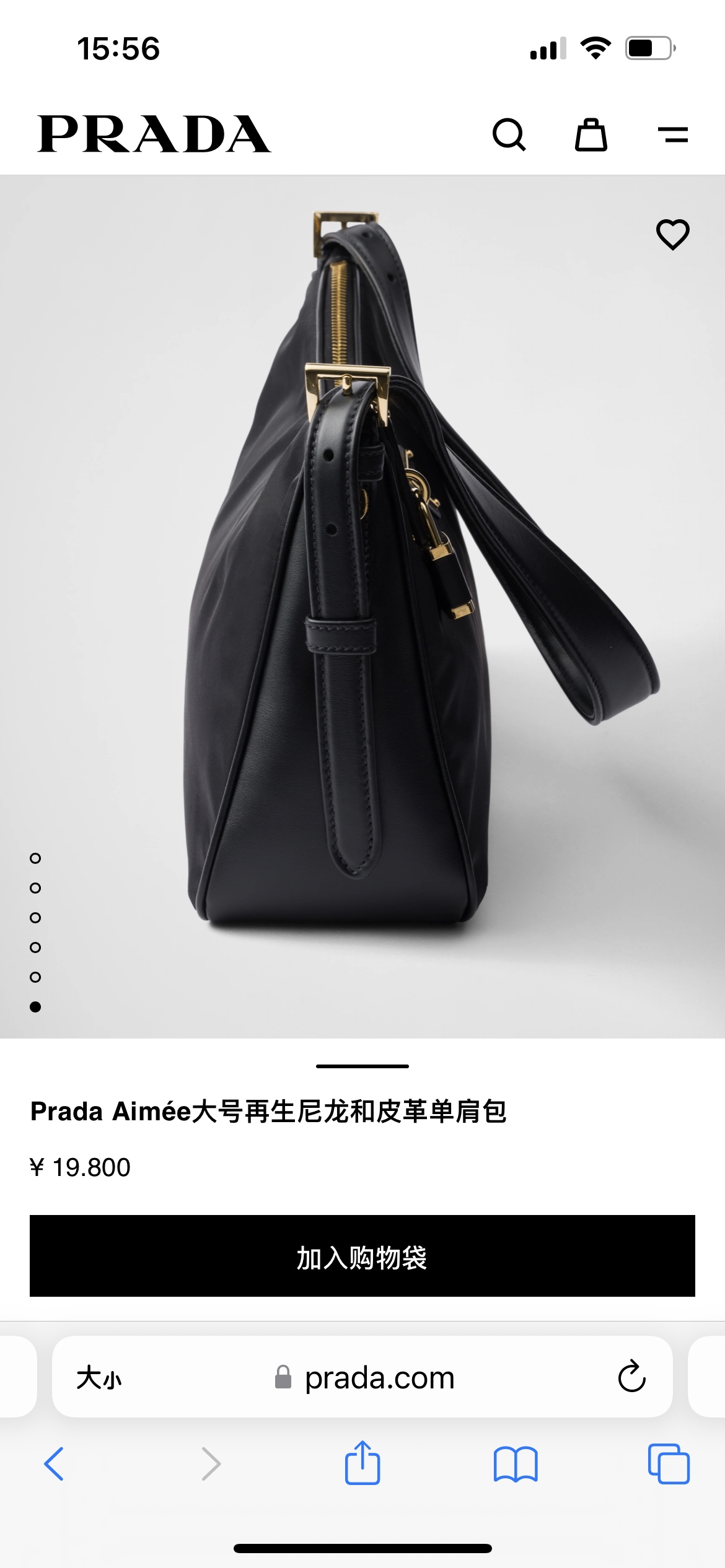
Task: Open Safari bookmarks
Action: click(x=516, y=1464)
